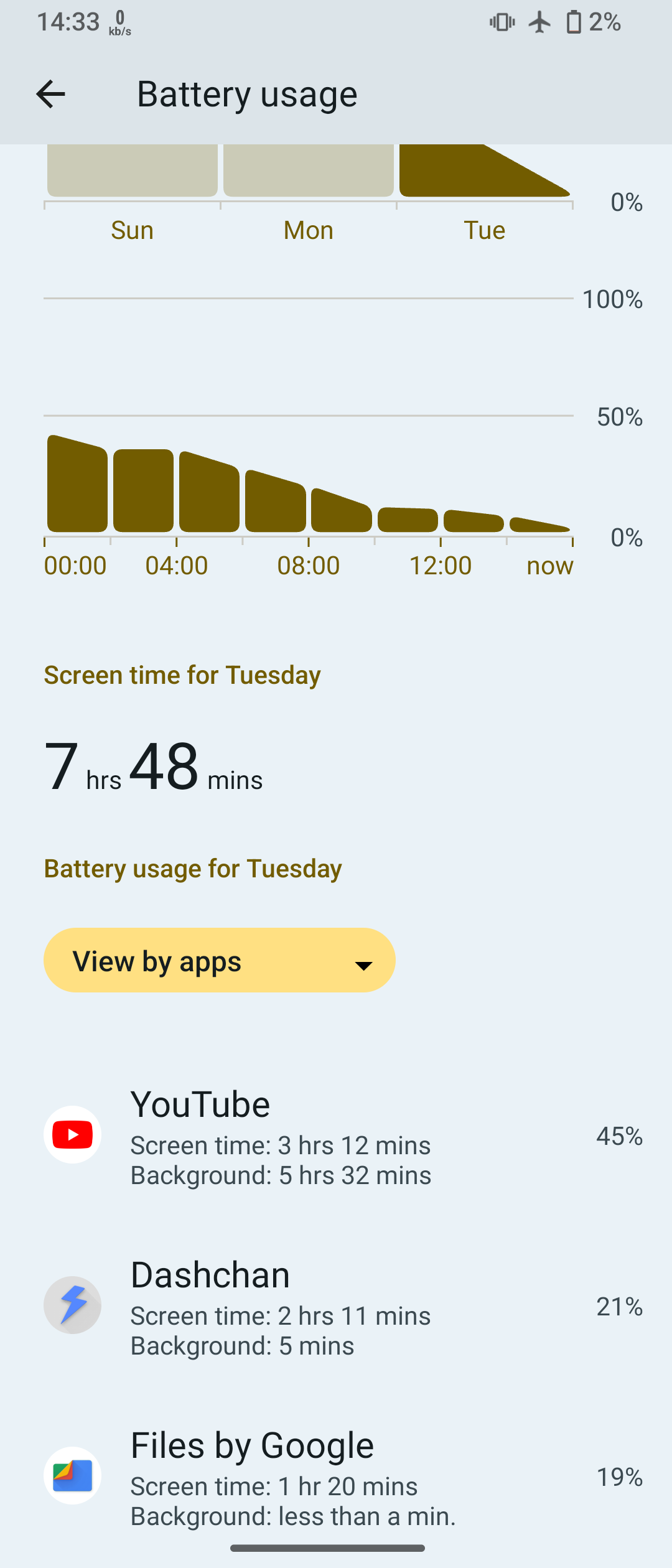Select the Mon bar in daily chart
This screenshot has height=1568, width=672.
(309, 171)
